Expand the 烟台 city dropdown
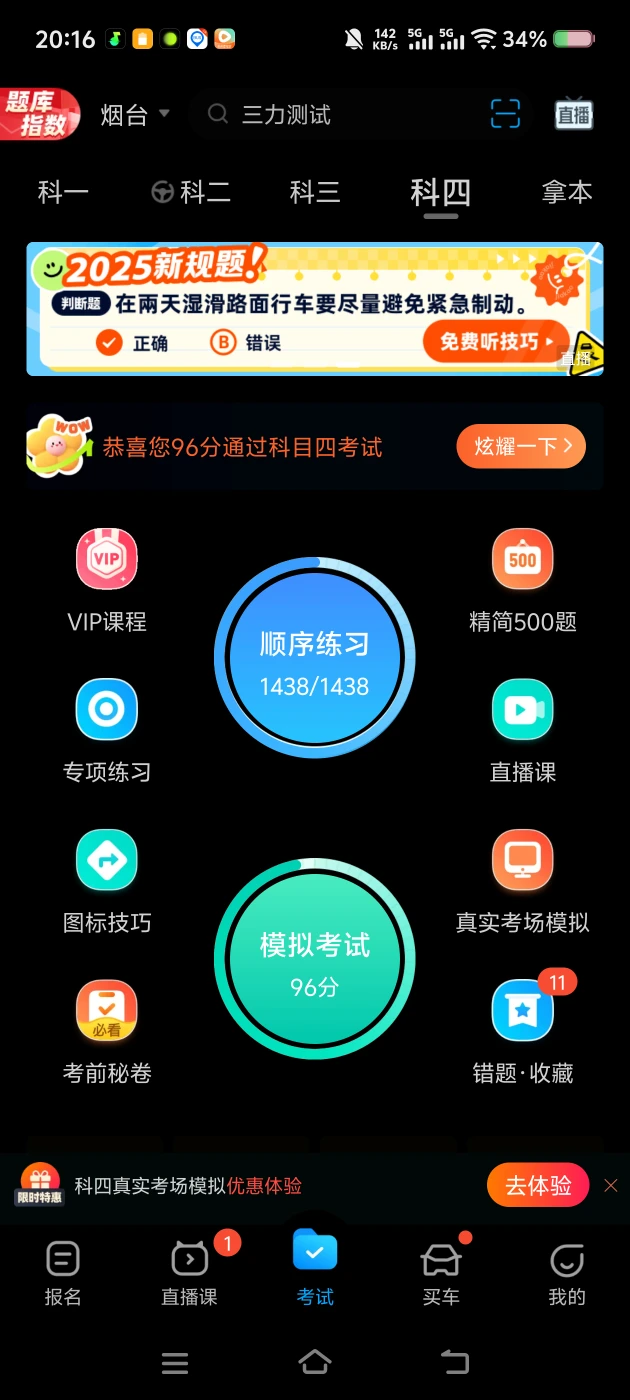 click(135, 114)
